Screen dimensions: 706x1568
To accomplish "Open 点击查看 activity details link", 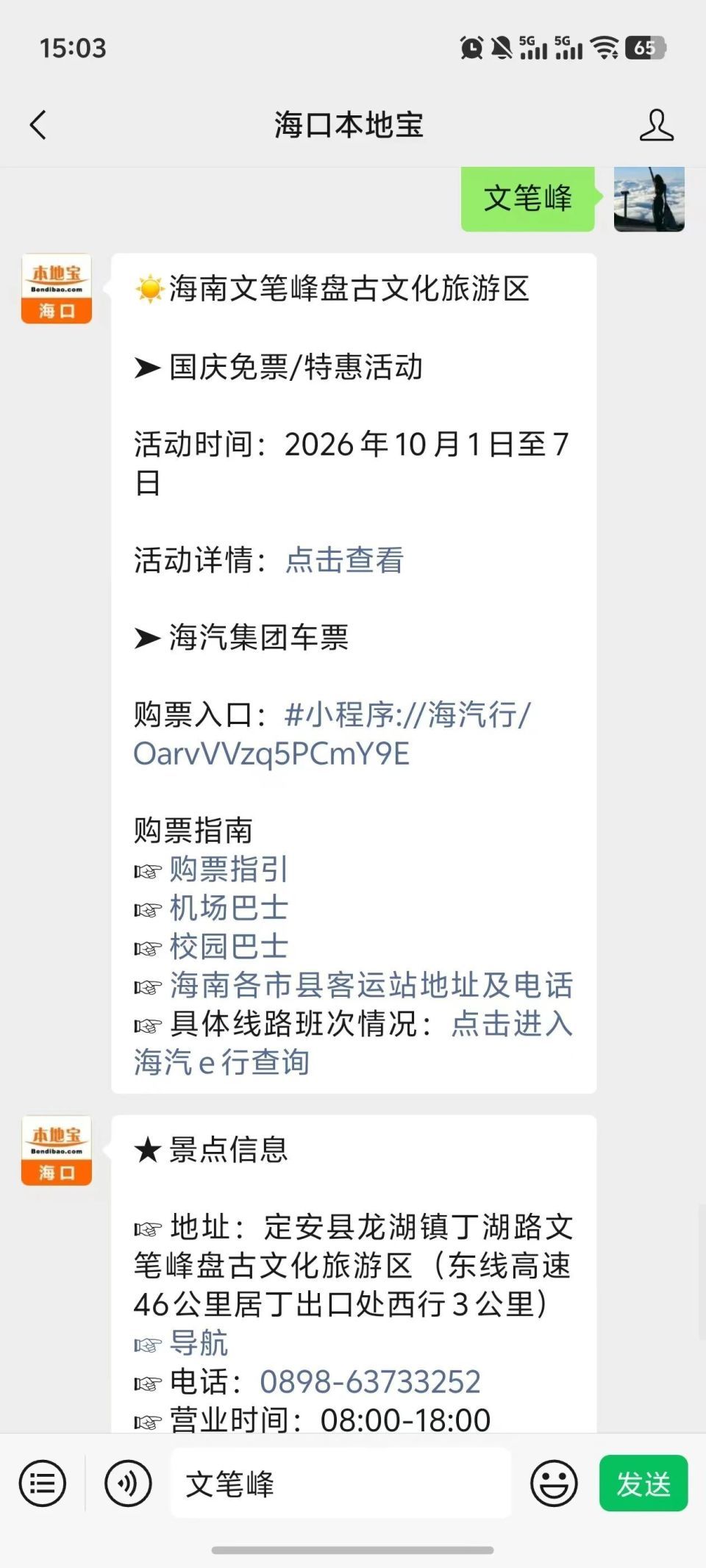I will (x=344, y=560).
